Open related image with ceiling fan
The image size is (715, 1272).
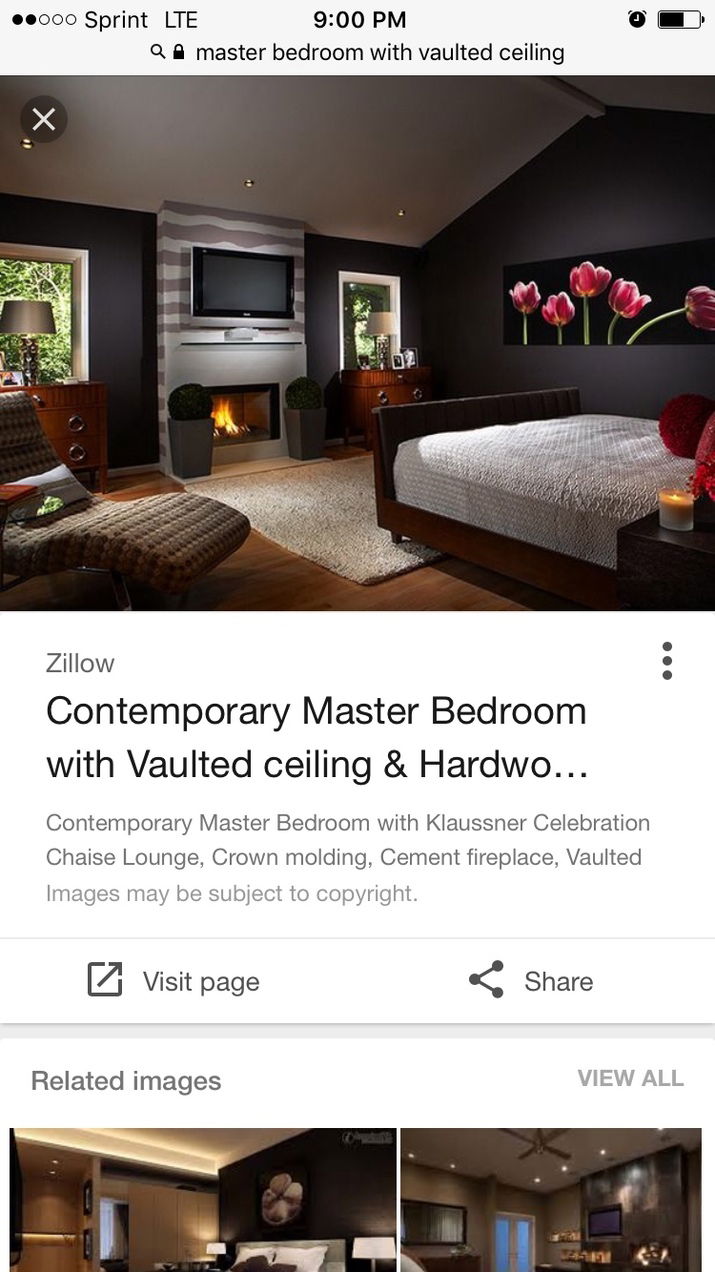tap(551, 1199)
